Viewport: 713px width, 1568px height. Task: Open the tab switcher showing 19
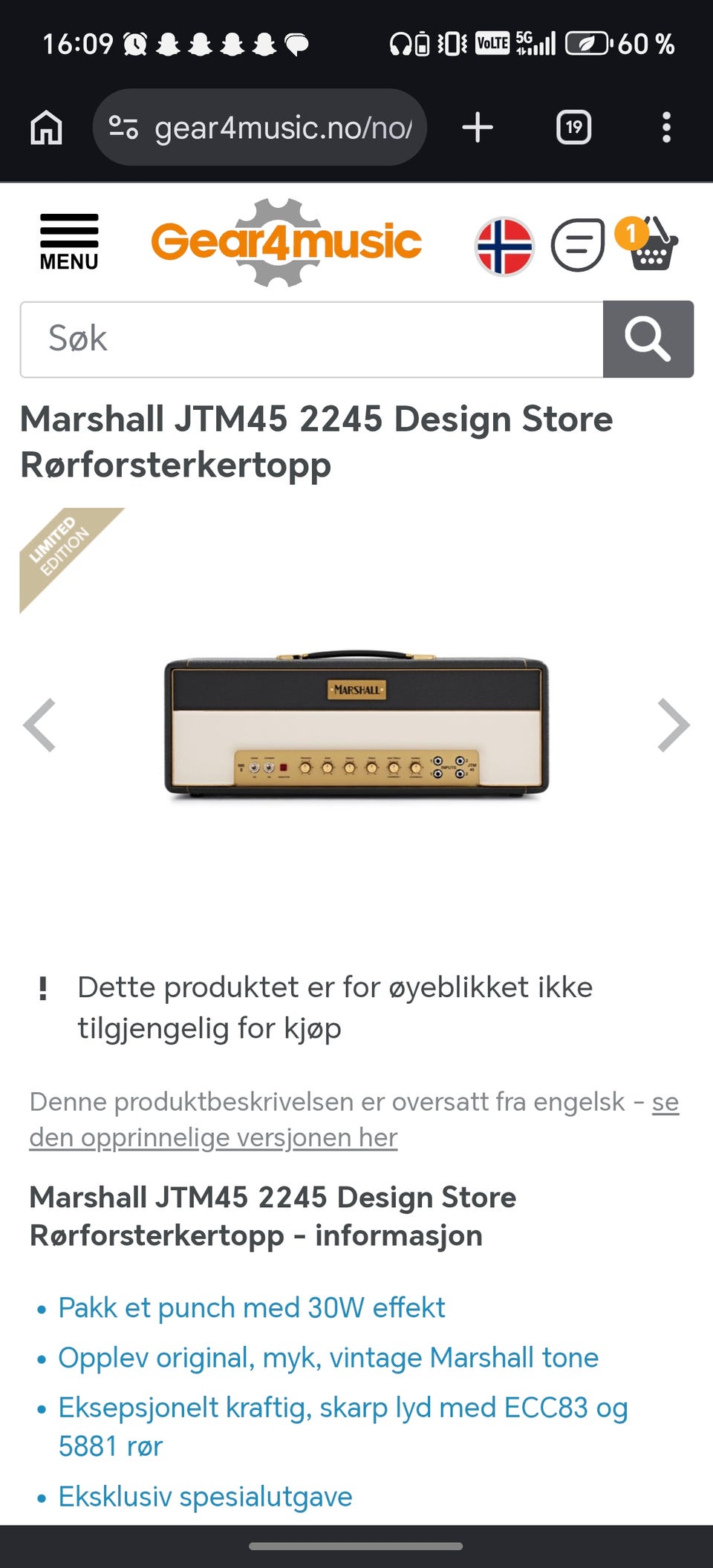click(x=574, y=127)
